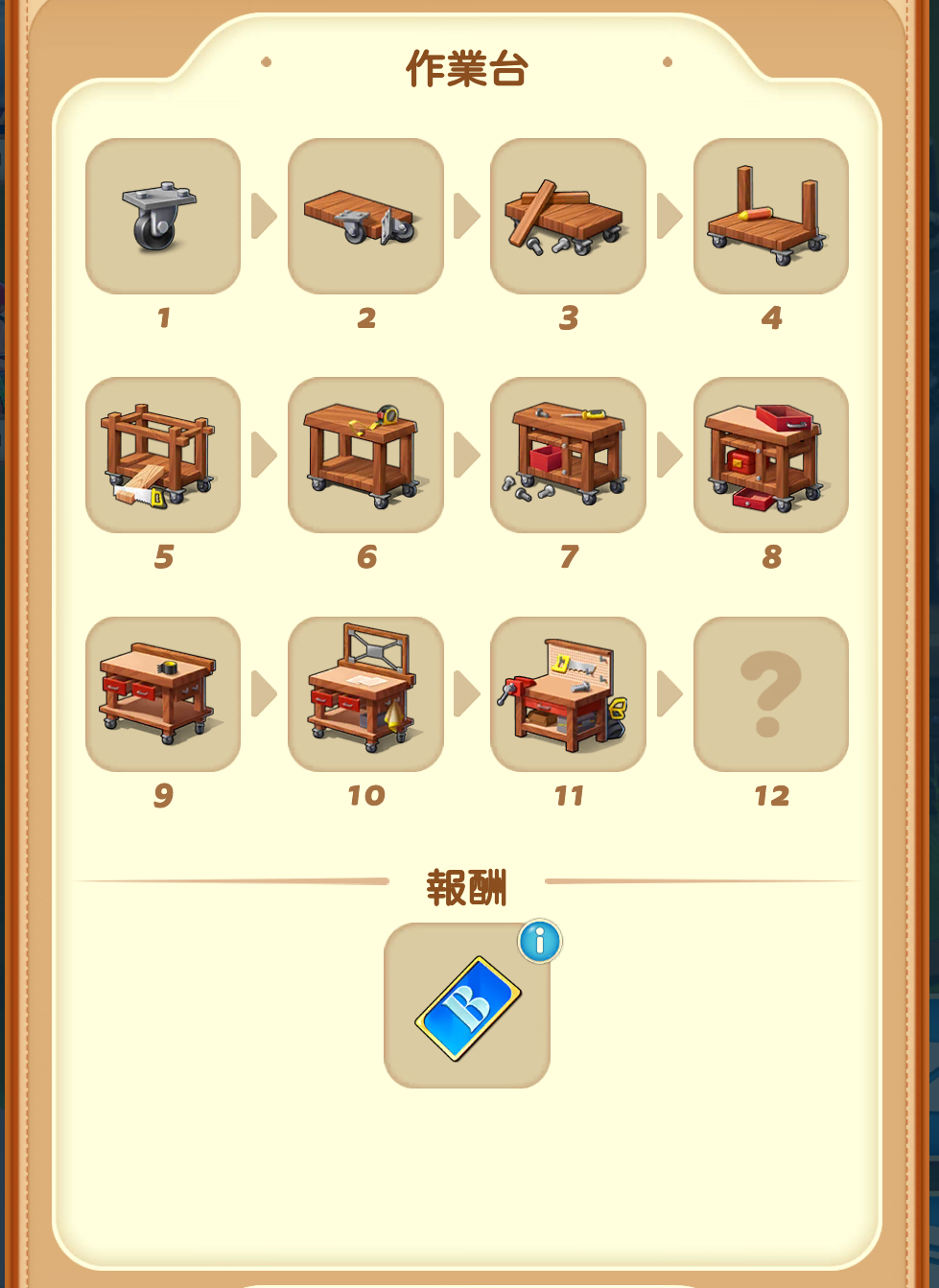Select workbench item level 9
939x1288 pixels.
pyautogui.click(x=163, y=694)
